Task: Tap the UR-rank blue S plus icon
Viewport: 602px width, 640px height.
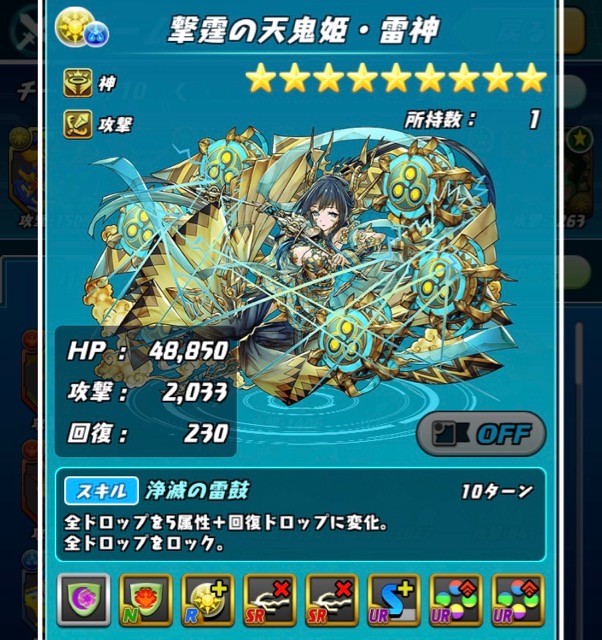Action: pyautogui.click(x=393, y=599)
